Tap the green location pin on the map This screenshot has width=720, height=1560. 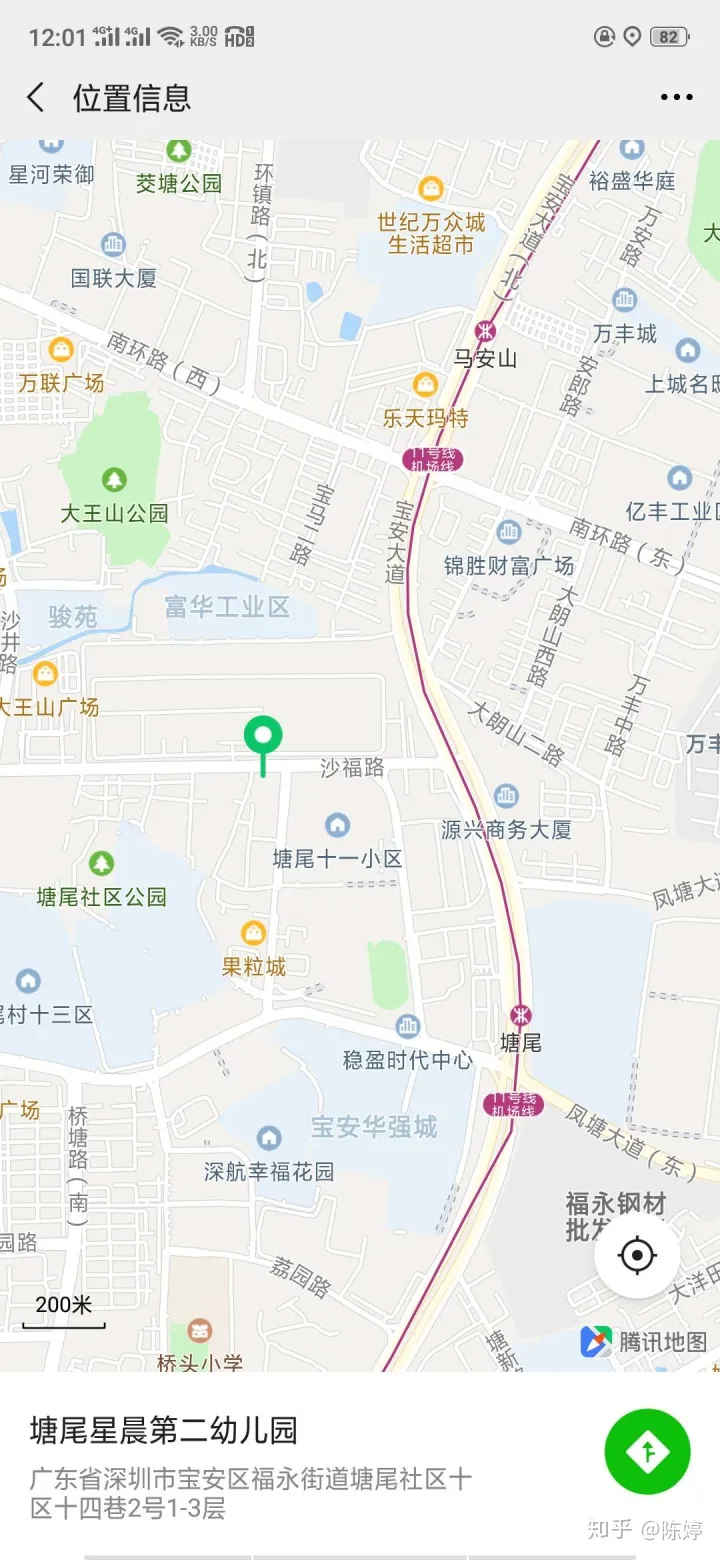[x=263, y=738]
